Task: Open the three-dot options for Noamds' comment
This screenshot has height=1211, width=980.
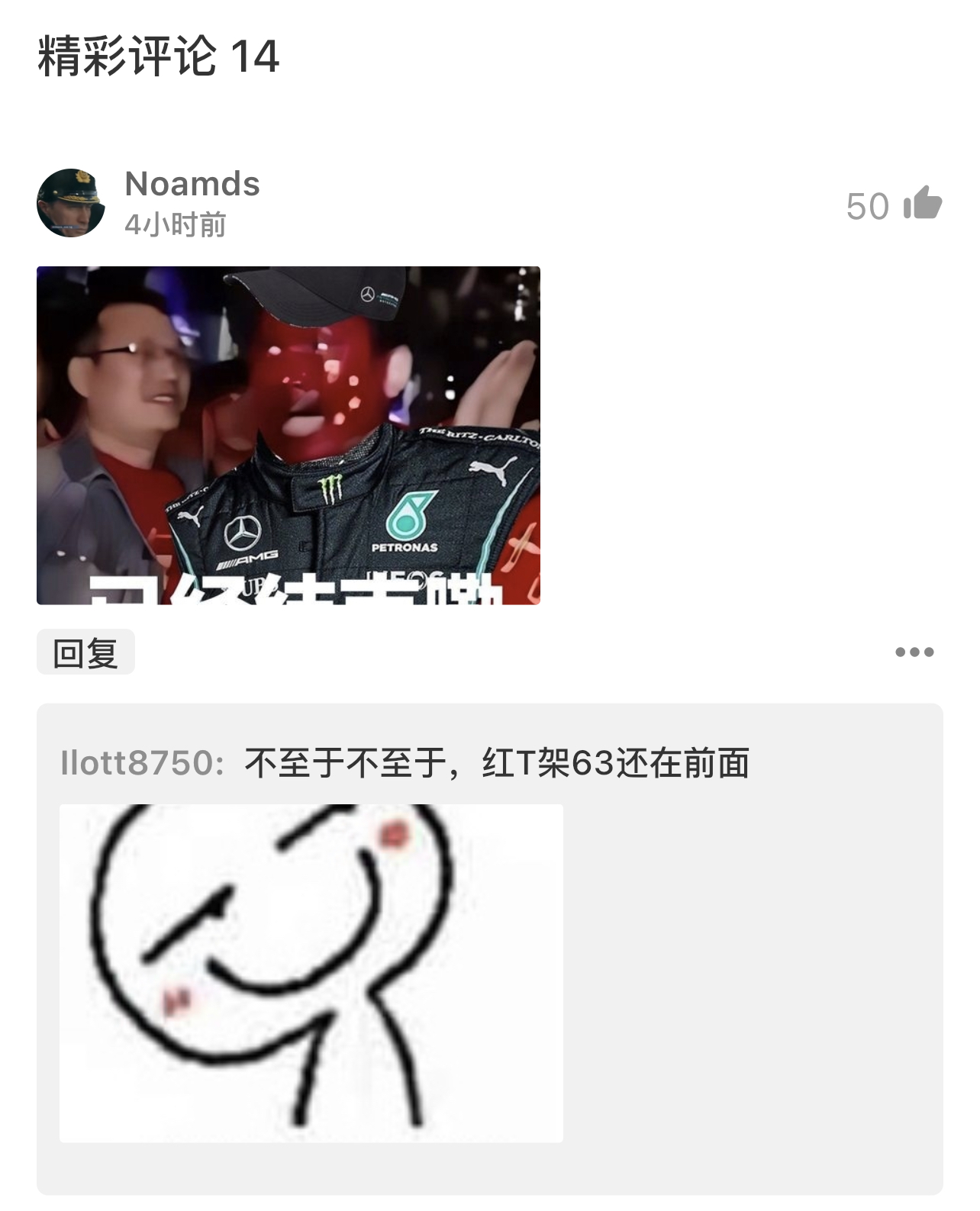Action: (914, 652)
